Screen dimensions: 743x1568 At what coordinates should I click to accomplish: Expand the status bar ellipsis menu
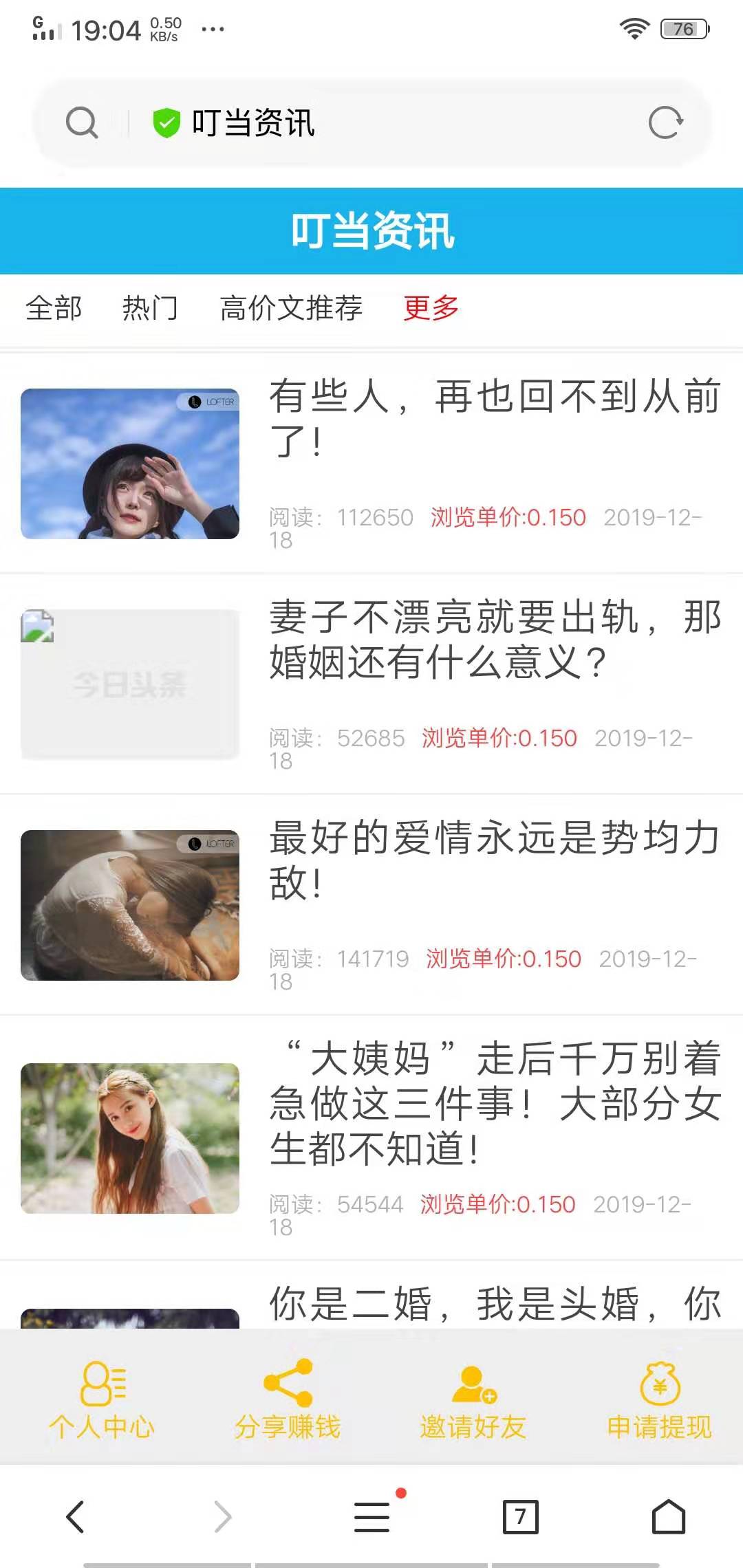[x=214, y=29]
